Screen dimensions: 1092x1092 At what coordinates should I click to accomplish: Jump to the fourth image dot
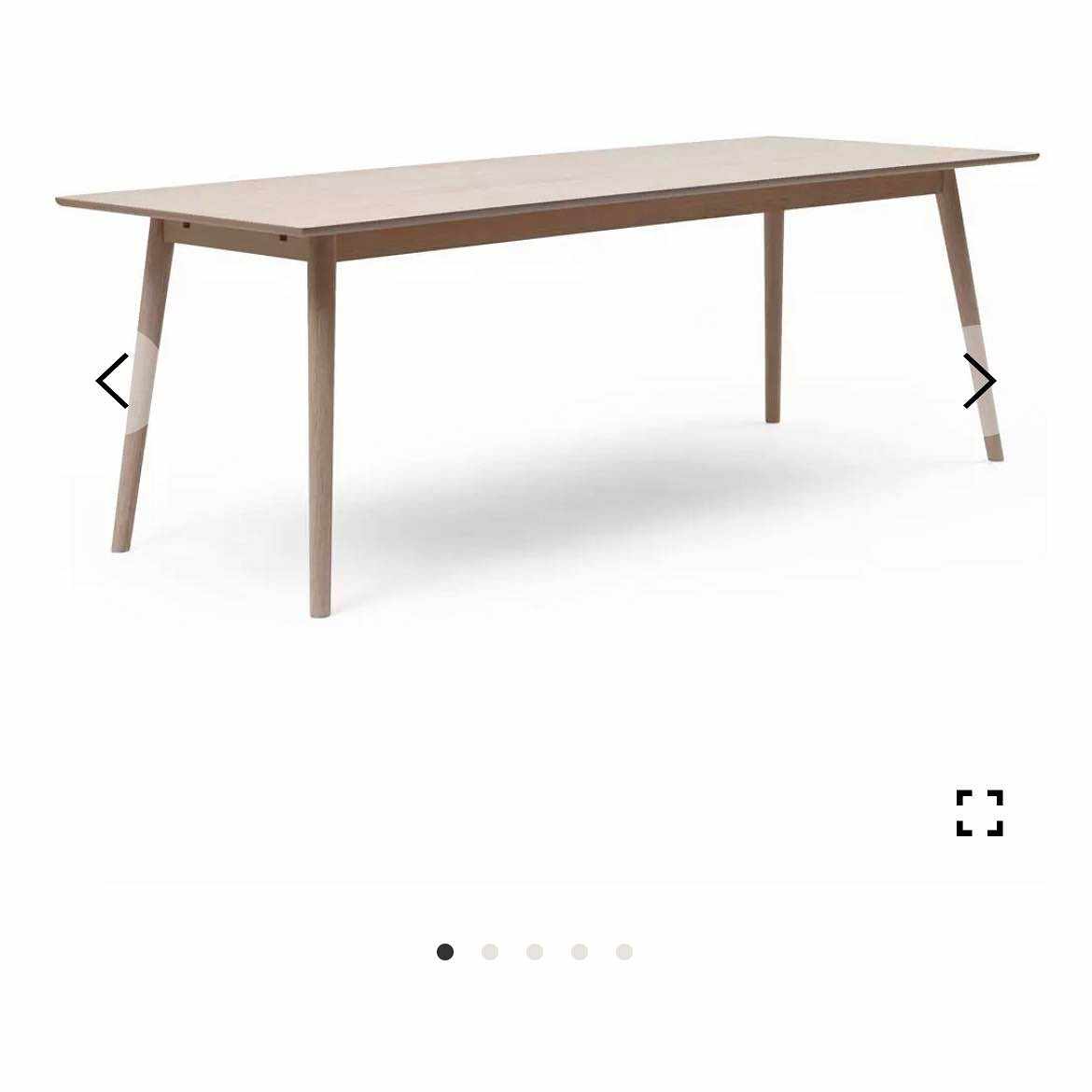(x=580, y=952)
